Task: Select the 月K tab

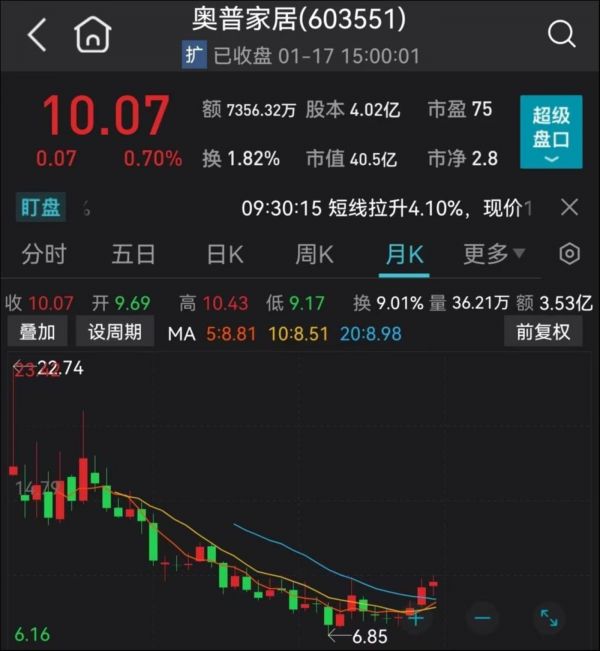Action: point(405,255)
